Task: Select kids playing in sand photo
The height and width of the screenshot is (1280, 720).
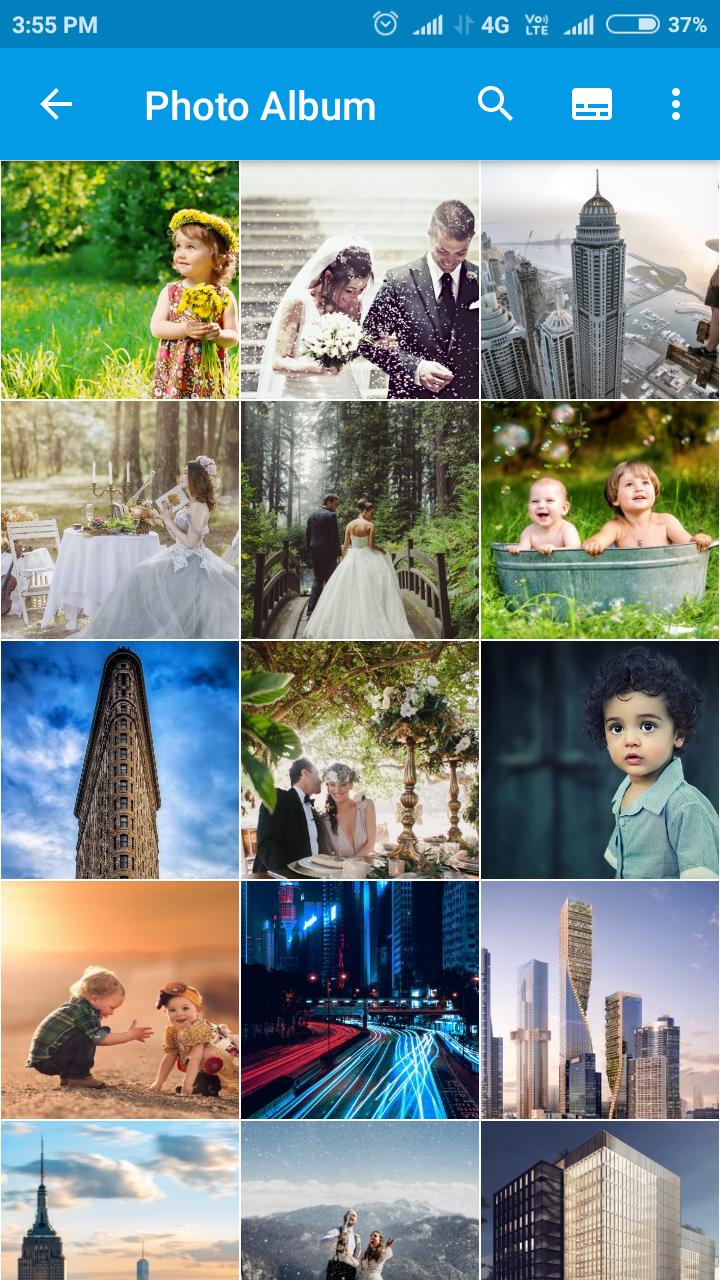Action: click(120, 1000)
